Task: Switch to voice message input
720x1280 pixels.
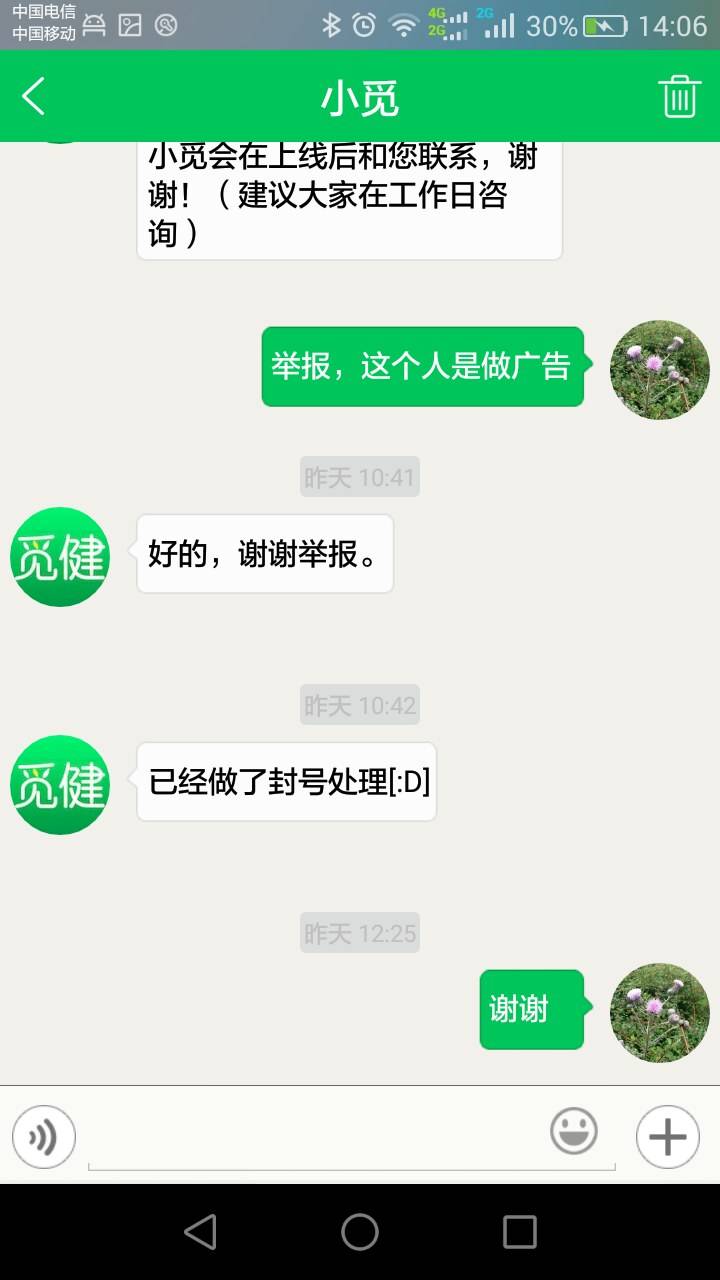Action: click(x=44, y=1137)
